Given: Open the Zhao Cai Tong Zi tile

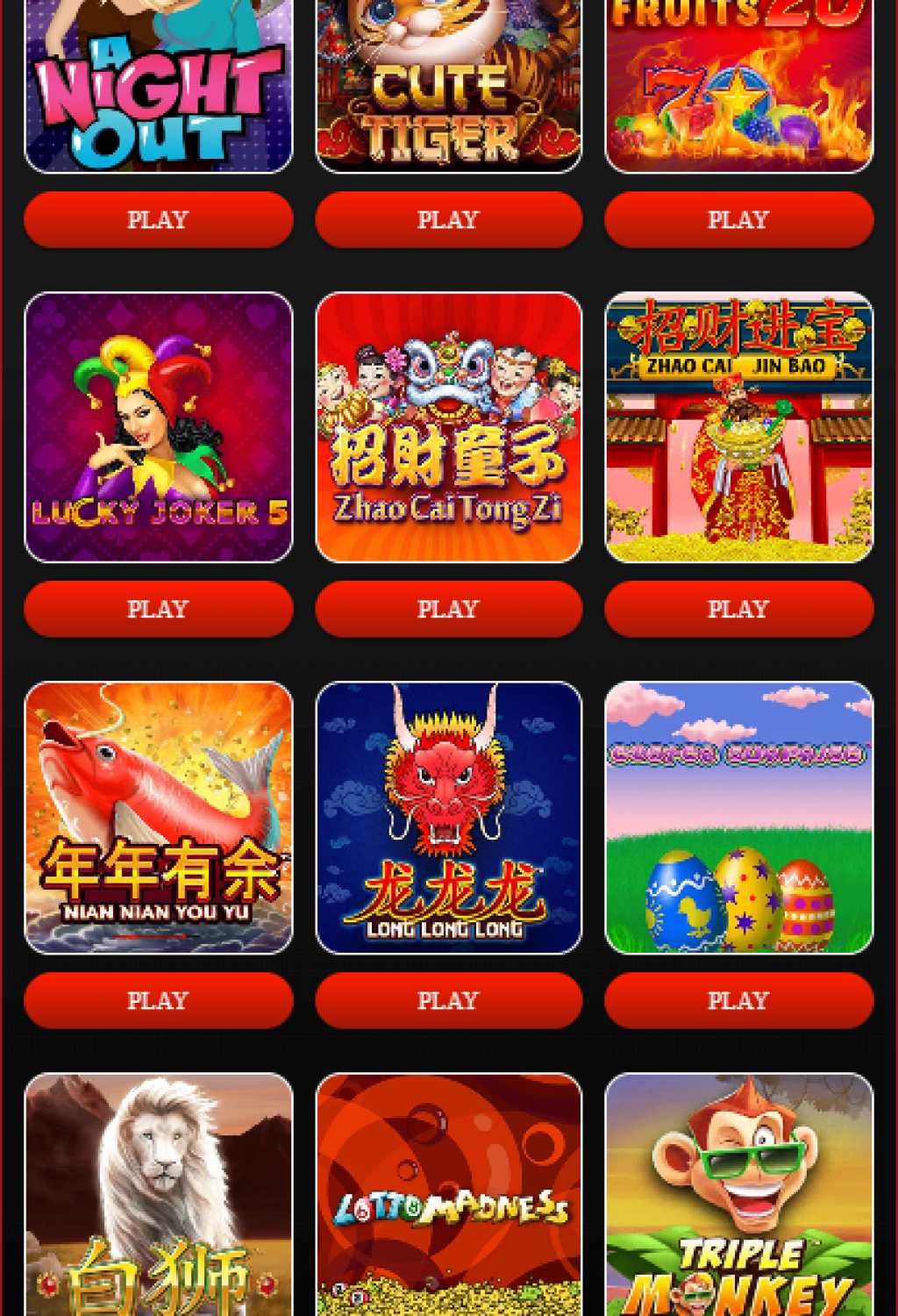Looking at the screenshot, I should pos(448,427).
